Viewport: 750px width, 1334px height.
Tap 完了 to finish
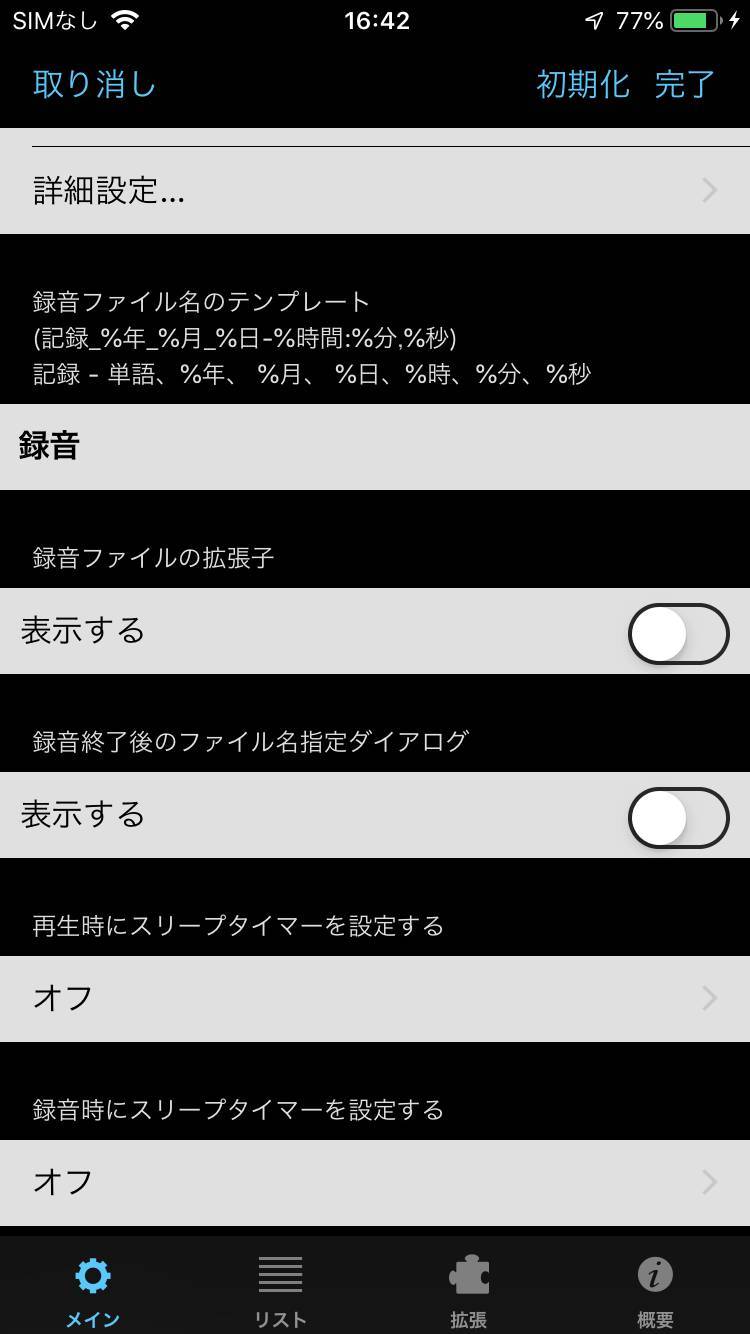pyautogui.click(x=685, y=84)
